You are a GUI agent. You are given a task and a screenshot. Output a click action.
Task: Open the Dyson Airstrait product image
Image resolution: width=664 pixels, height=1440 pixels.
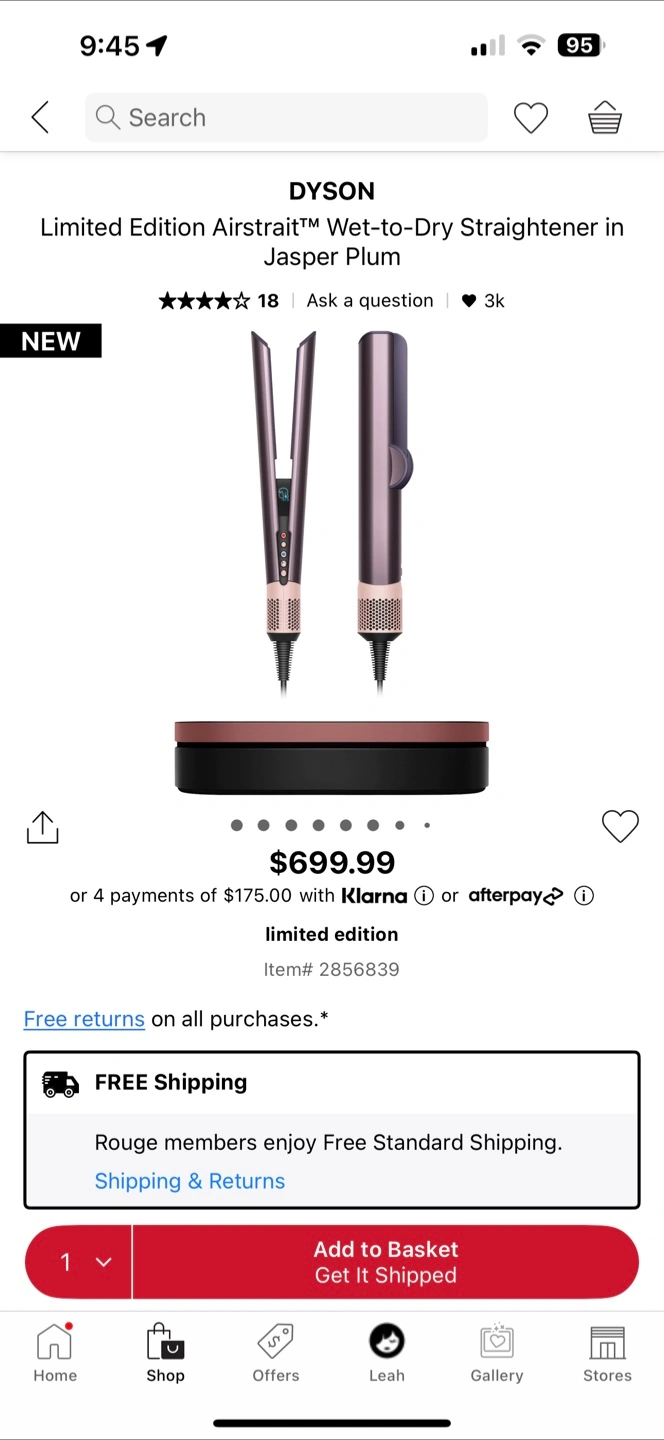tap(332, 560)
